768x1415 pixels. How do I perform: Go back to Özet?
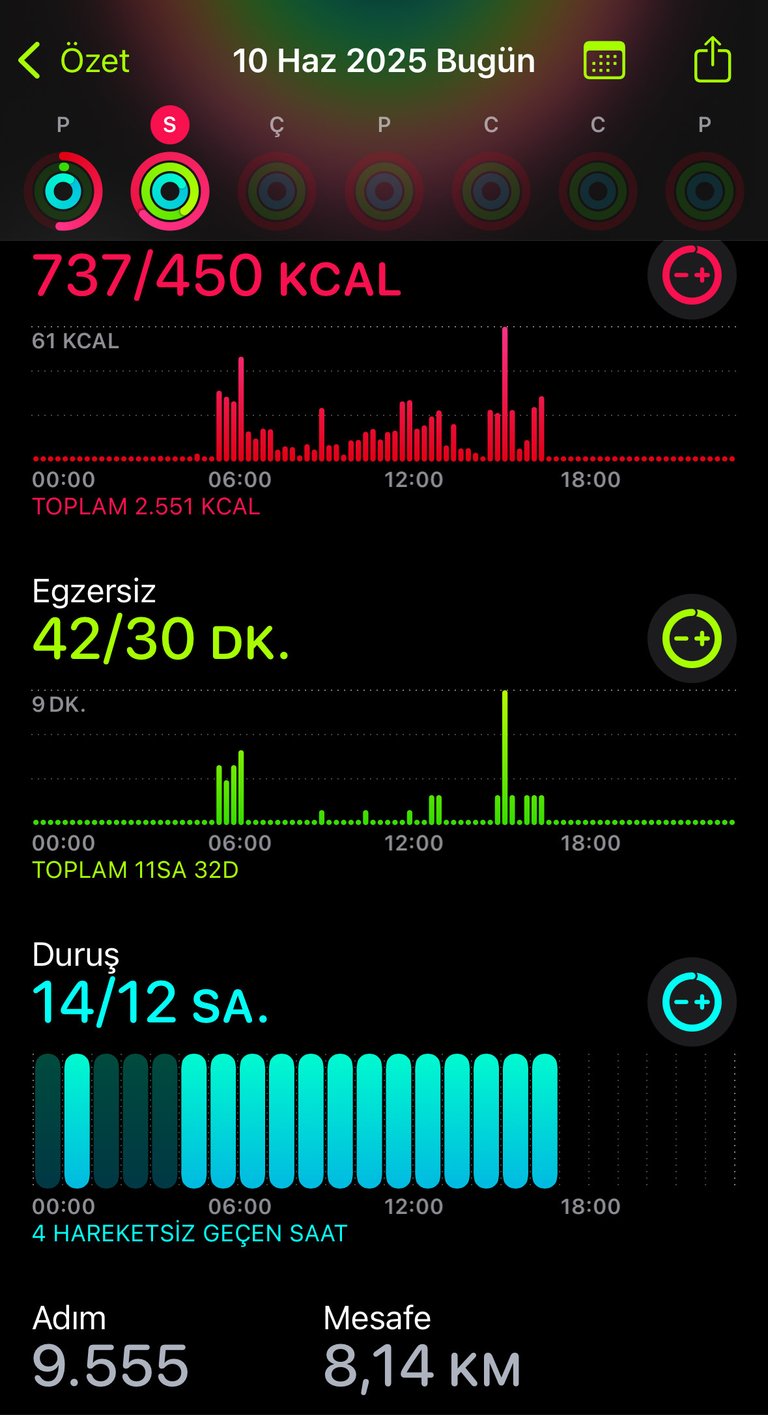[x=74, y=61]
